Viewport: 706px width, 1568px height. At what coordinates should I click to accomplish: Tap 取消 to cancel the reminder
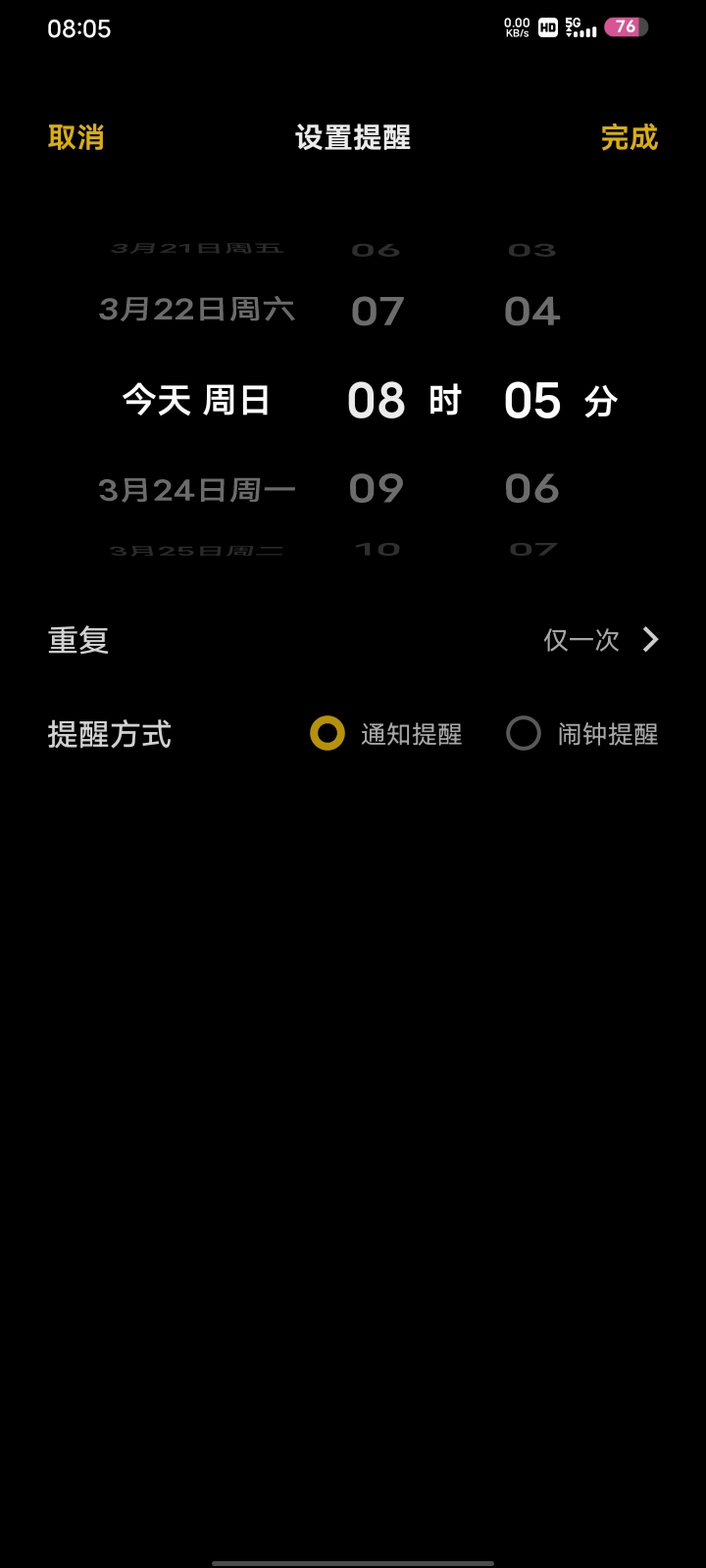point(76,137)
